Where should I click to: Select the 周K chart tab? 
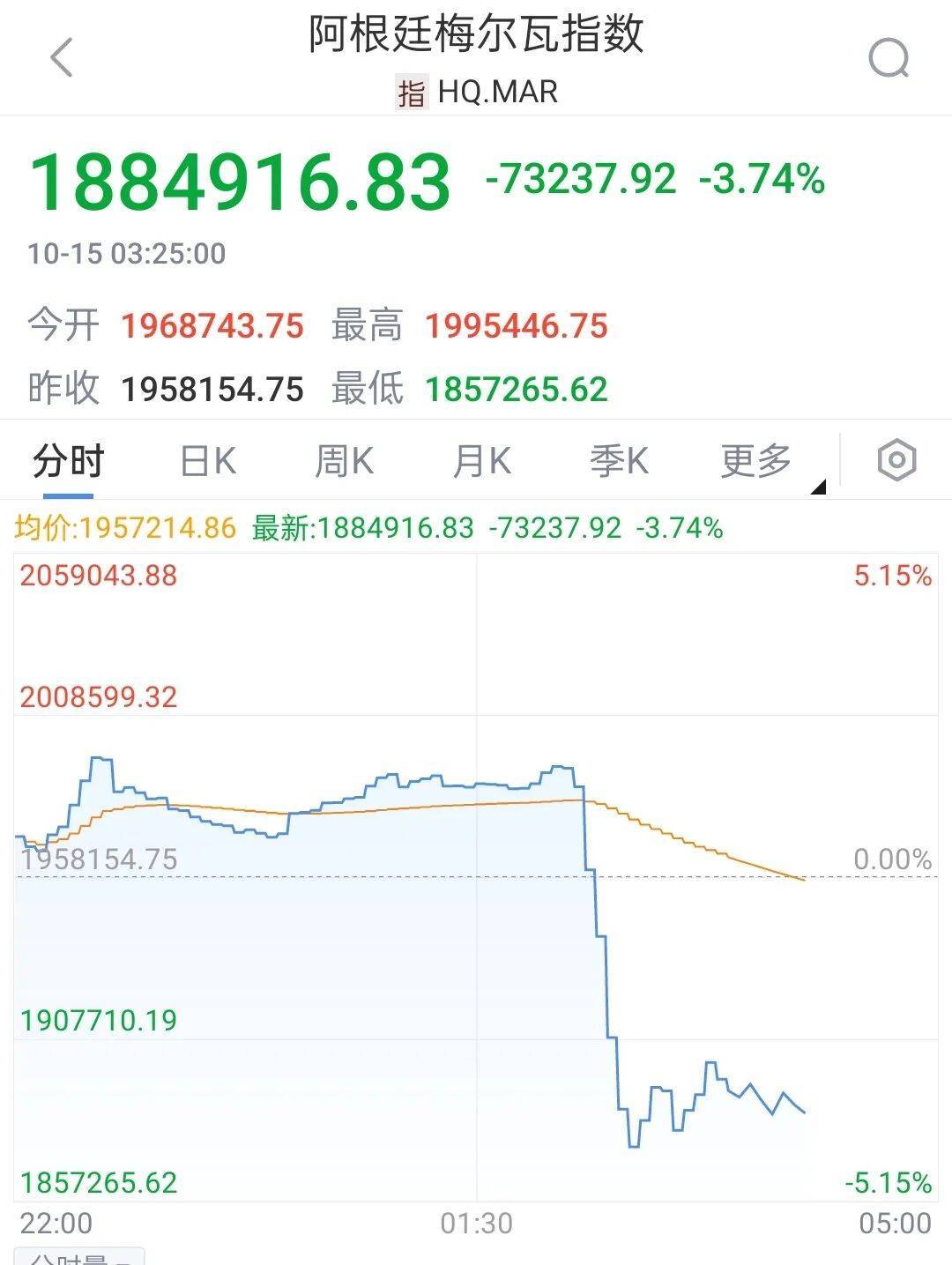tap(345, 460)
